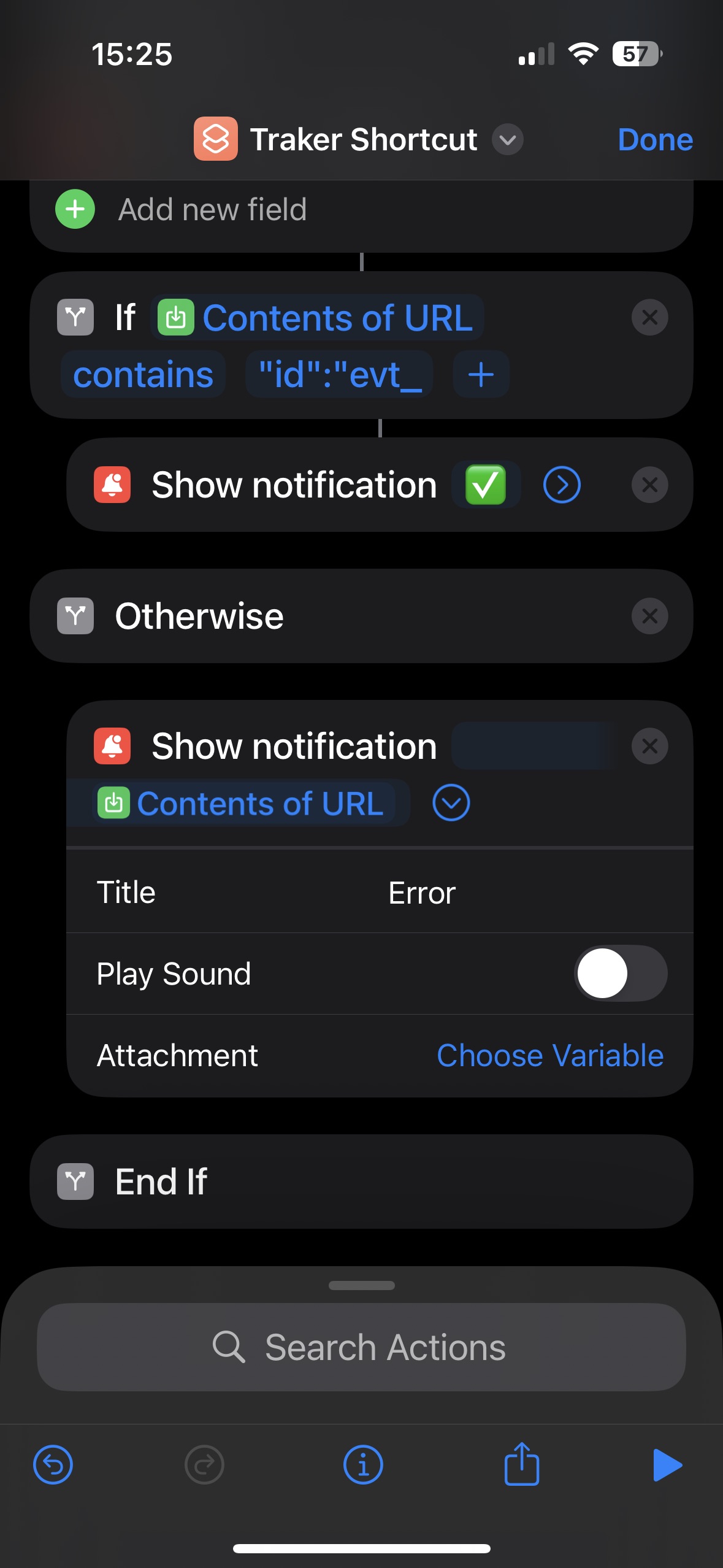Viewport: 723px width, 1568px height.
Task: Open shortcut details with the info icon
Action: (x=363, y=1464)
